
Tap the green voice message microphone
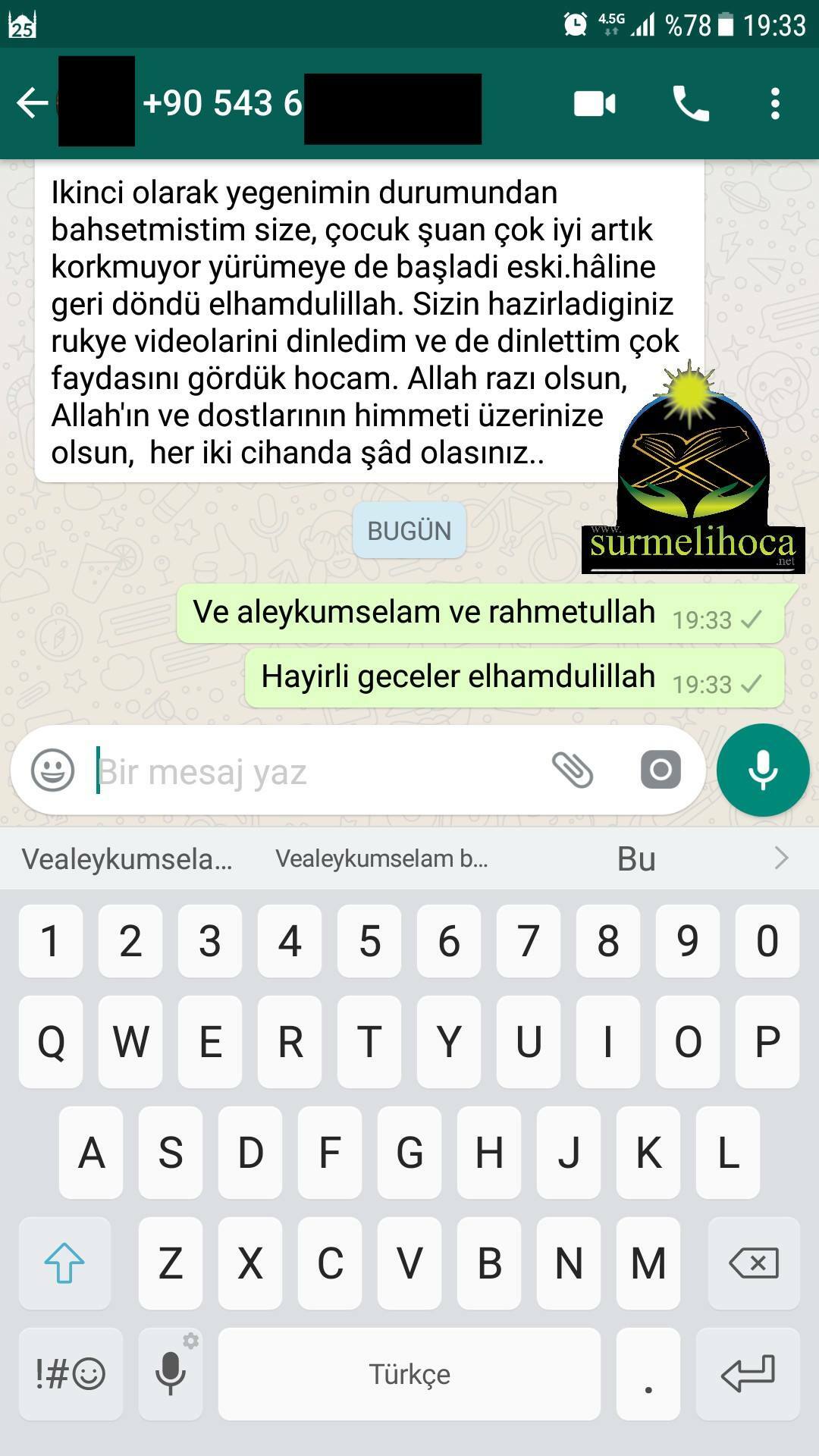pos(763,770)
